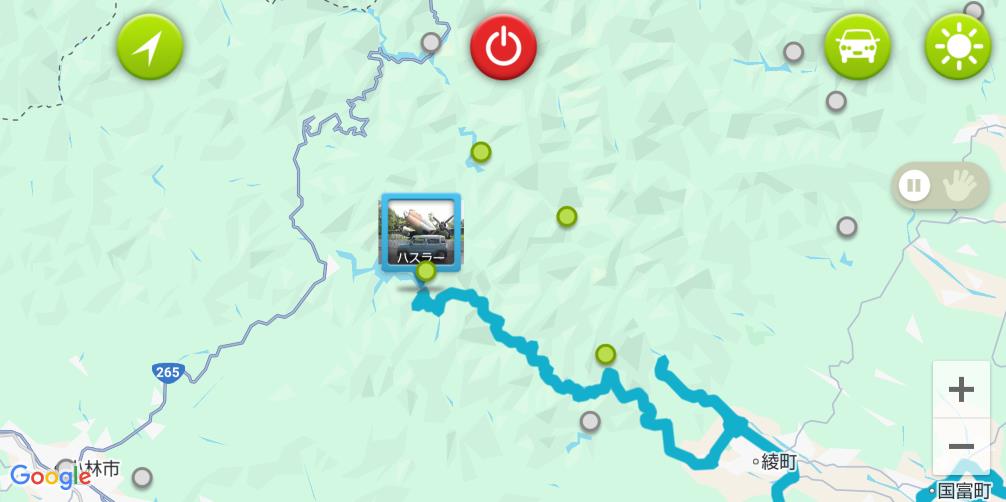Toggle the pause and hand switch
Image resolution: width=1006 pixels, height=502 pixels.
click(939, 186)
